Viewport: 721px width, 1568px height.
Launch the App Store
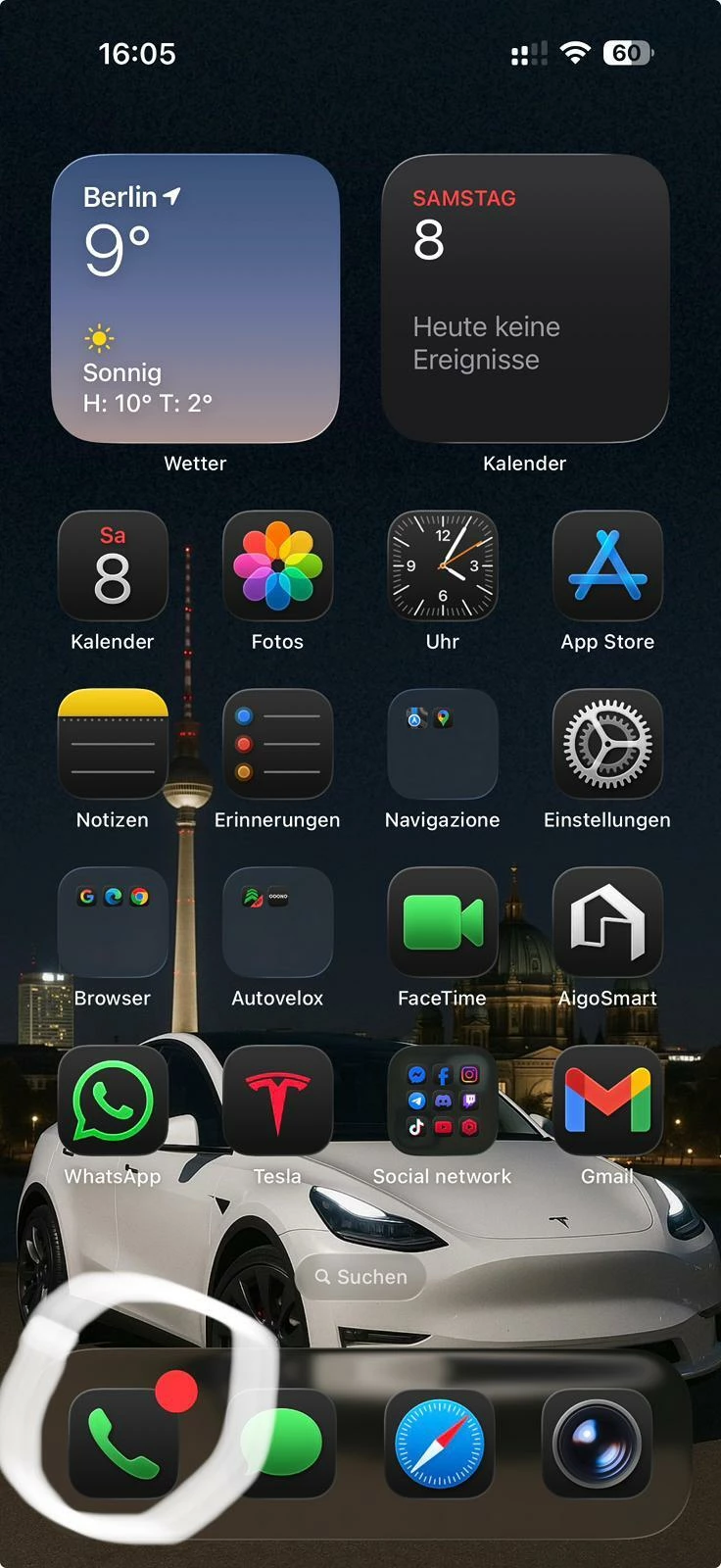point(607,565)
